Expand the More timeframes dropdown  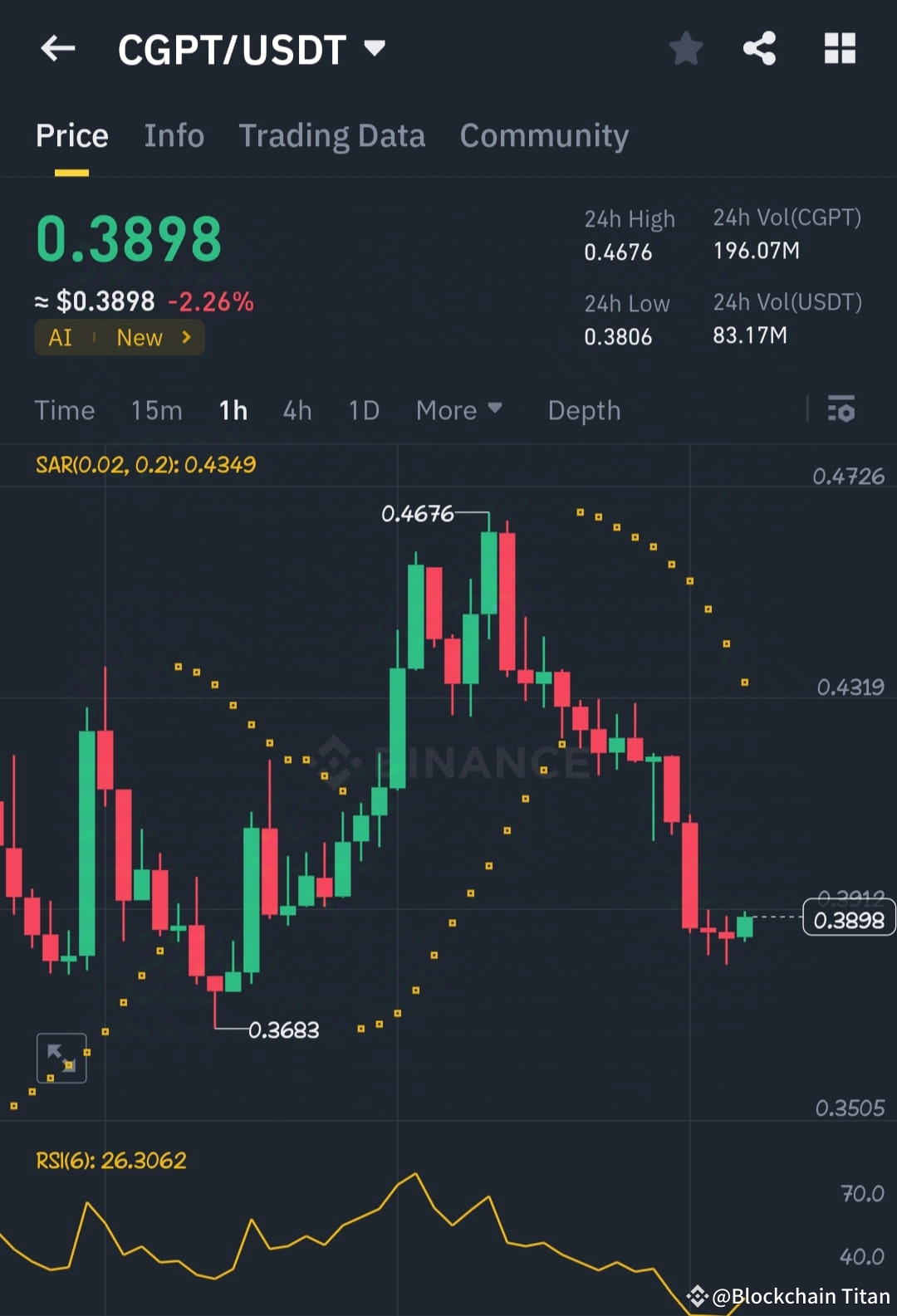tap(458, 409)
